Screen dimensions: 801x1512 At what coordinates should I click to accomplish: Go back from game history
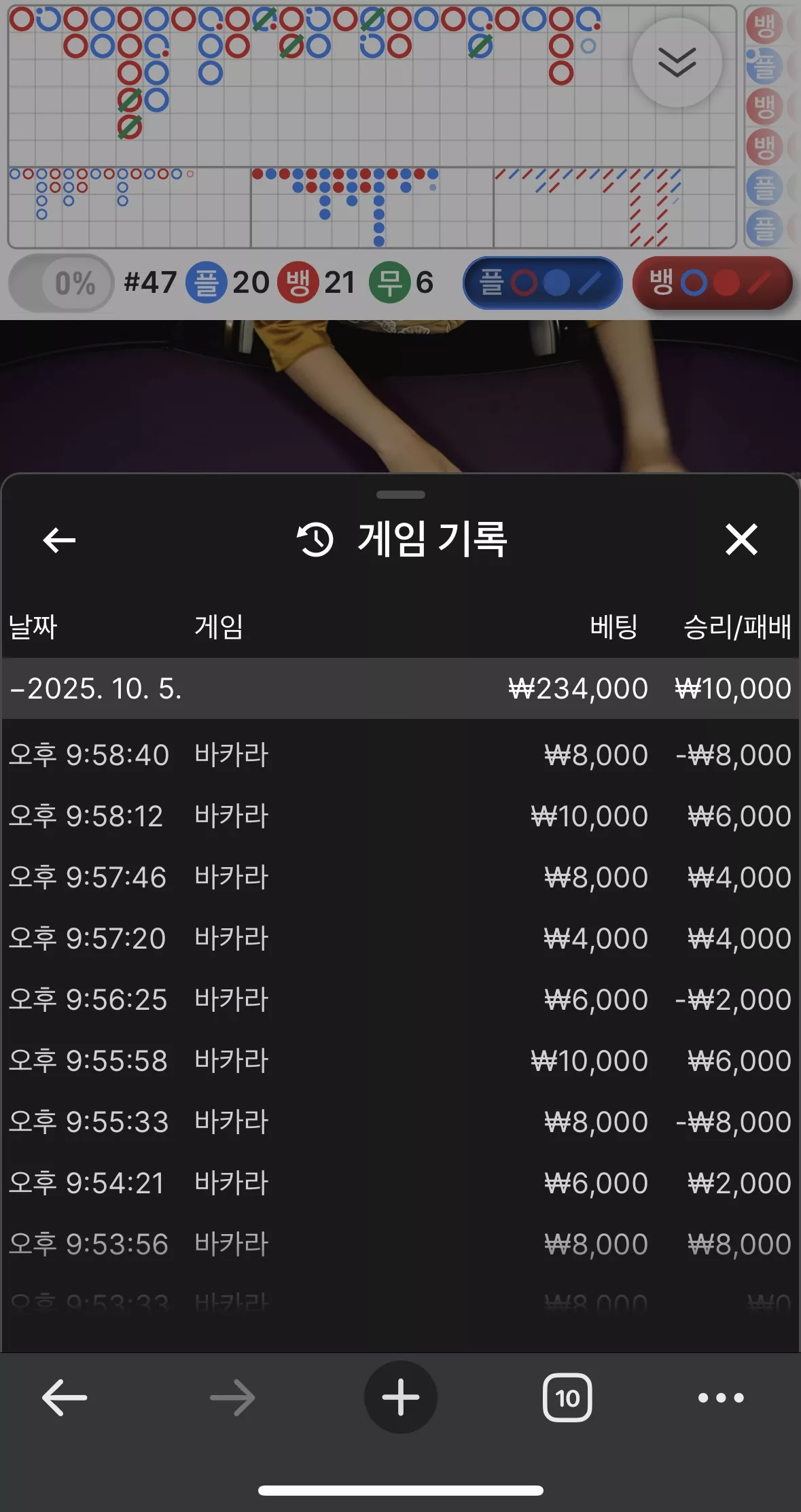click(59, 540)
